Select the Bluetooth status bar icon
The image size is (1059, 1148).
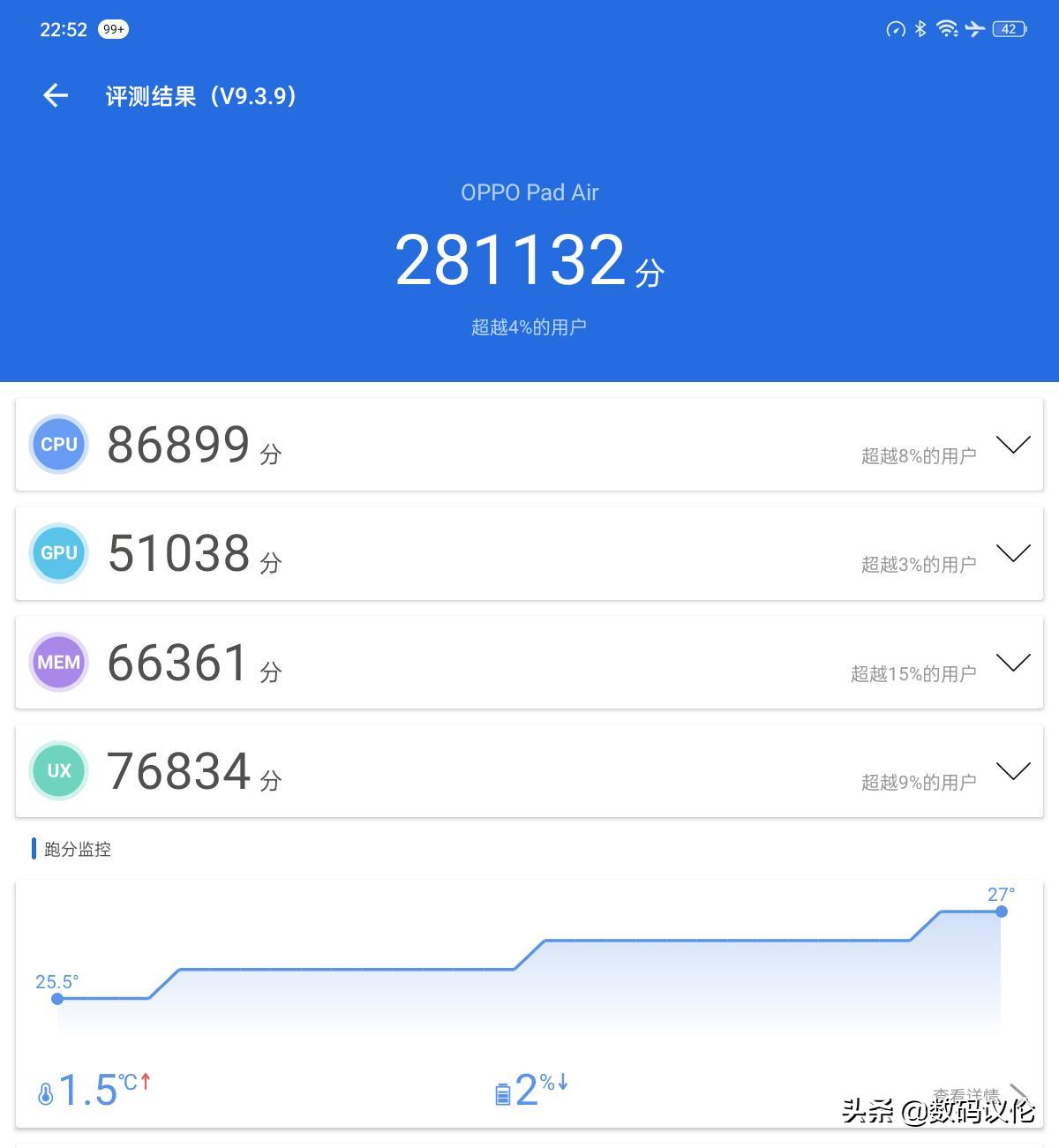920,29
